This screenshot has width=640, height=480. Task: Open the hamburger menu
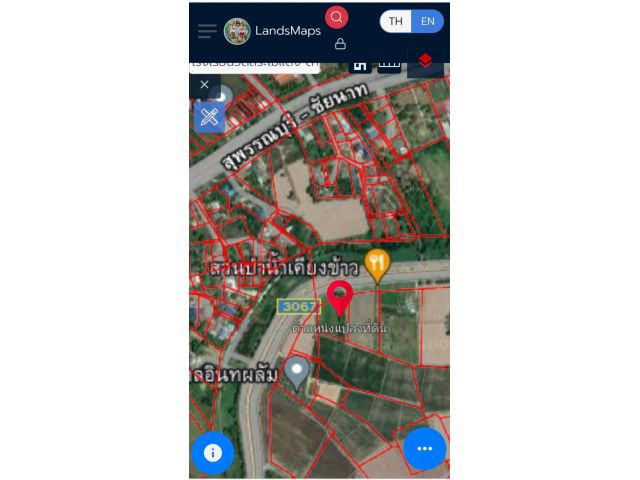[x=207, y=31]
